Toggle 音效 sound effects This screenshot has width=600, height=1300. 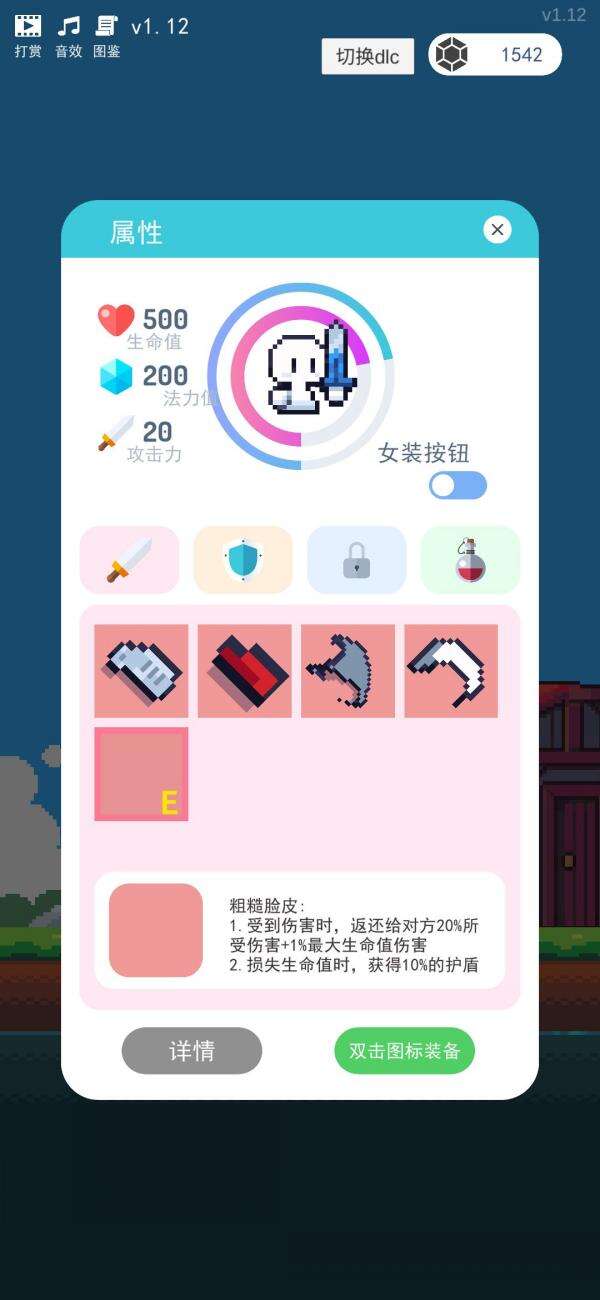[x=68, y=35]
